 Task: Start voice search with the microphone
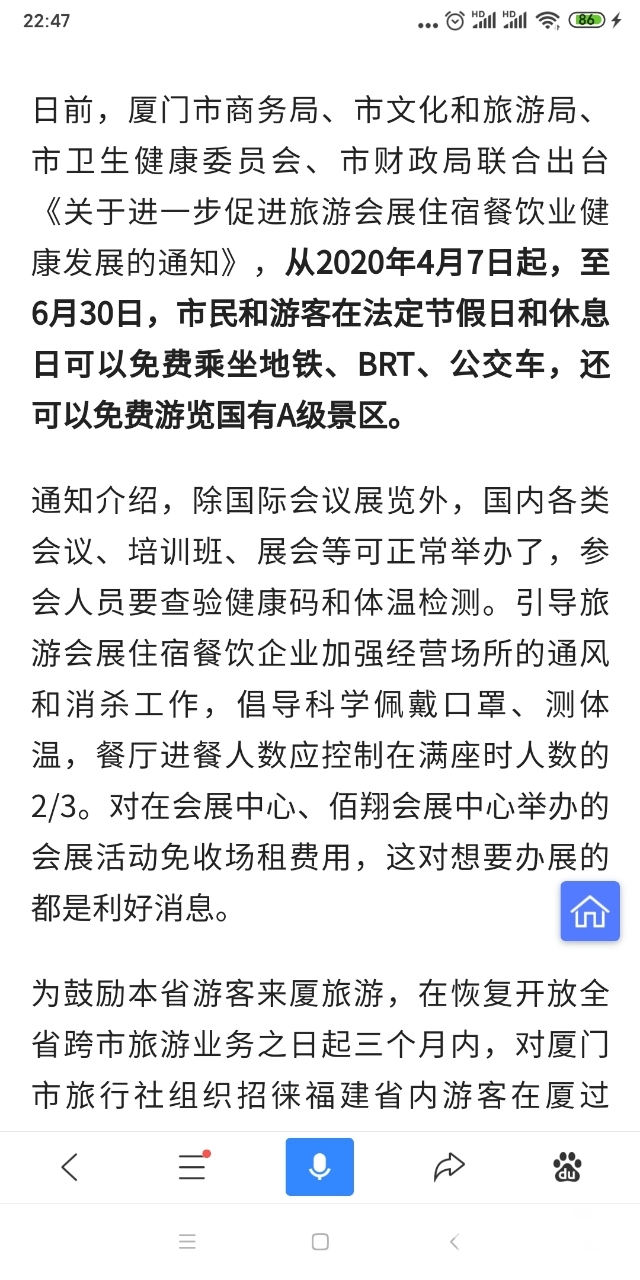(x=320, y=1166)
